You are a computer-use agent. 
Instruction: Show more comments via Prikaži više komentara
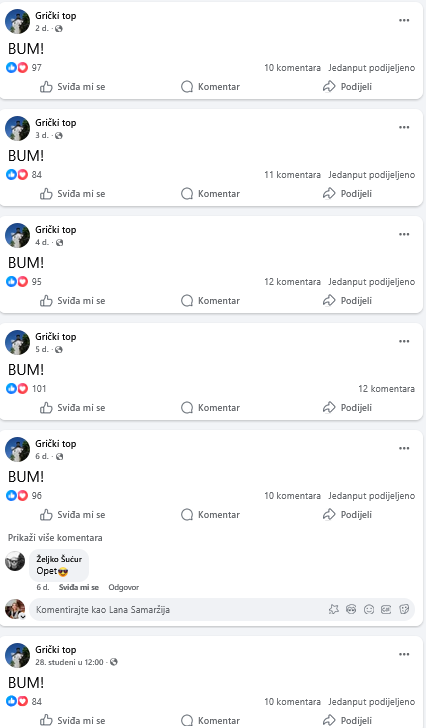pyautogui.click(x=55, y=538)
